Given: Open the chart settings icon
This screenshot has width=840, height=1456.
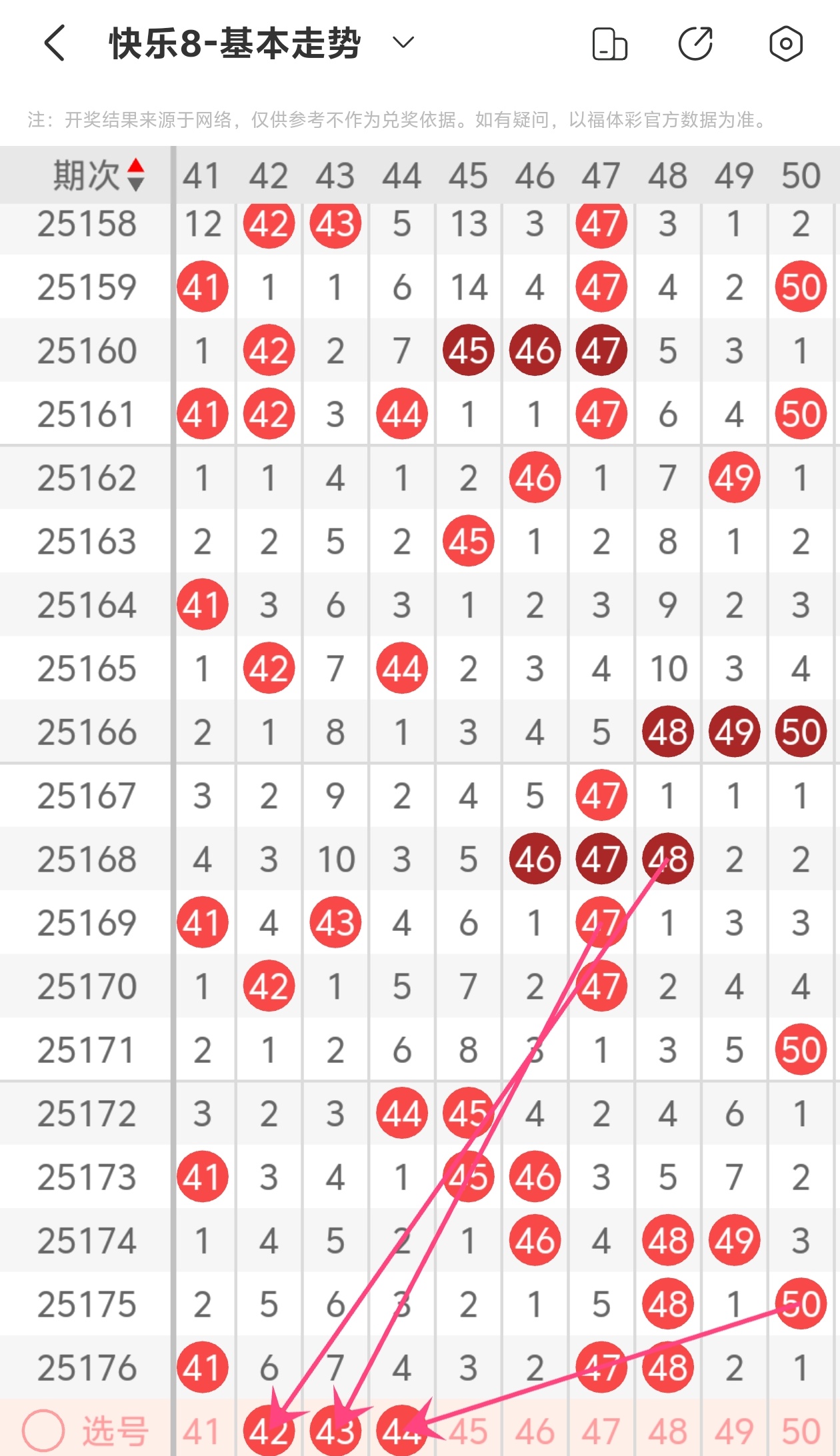Looking at the screenshot, I should (x=786, y=44).
